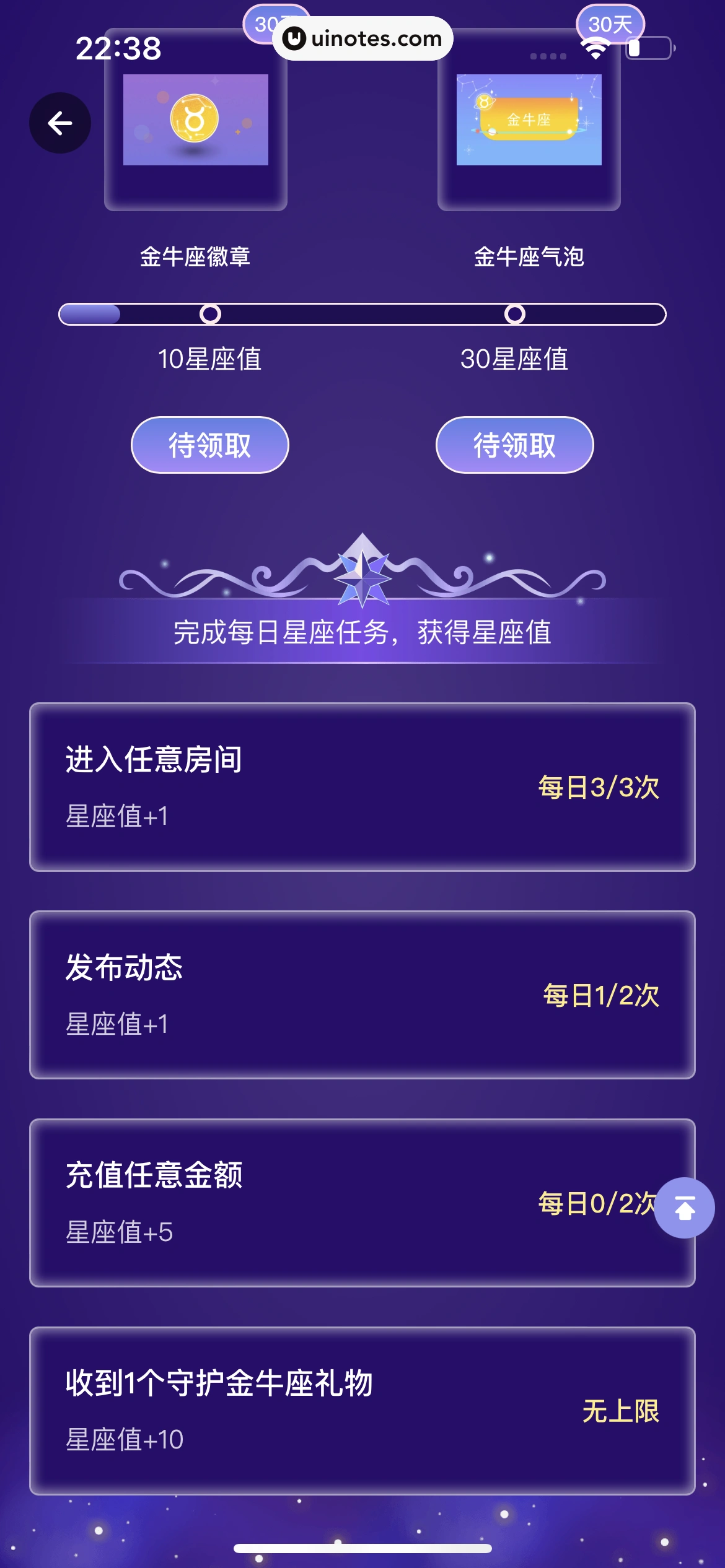Viewport: 725px width, 1568px height.
Task: Tap the 金牛座 nameplate in the bubble preview
Action: pyautogui.click(x=530, y=121)
